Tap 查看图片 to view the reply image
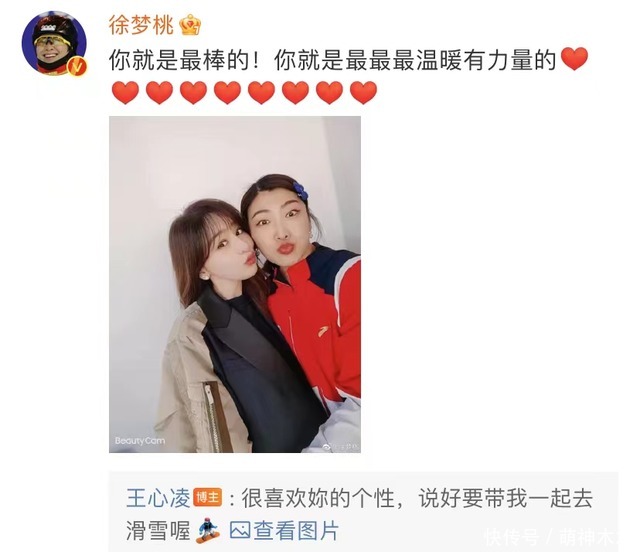Image resolution: width=640 pixels, height=552 pixels. click(284, 531)
